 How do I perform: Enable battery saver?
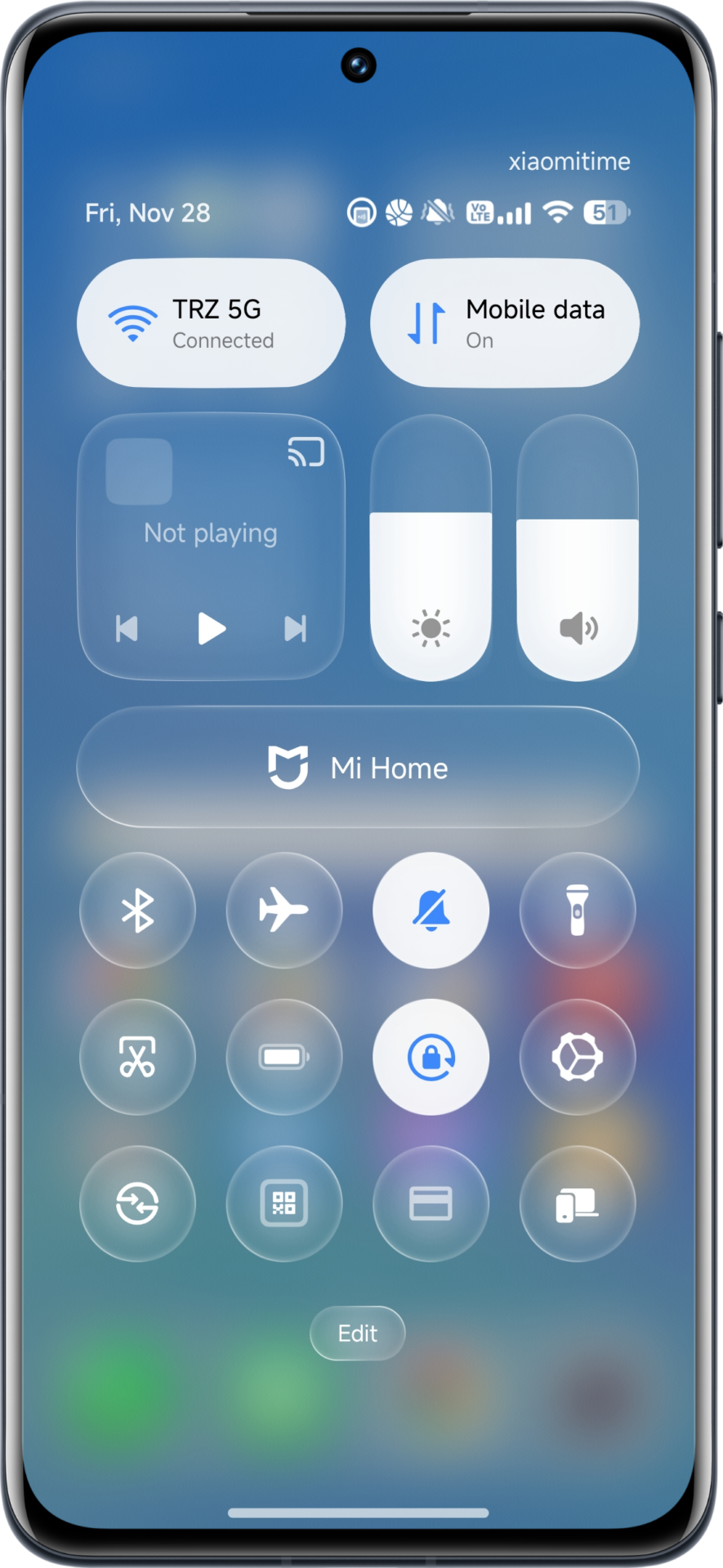point(283,1057)
